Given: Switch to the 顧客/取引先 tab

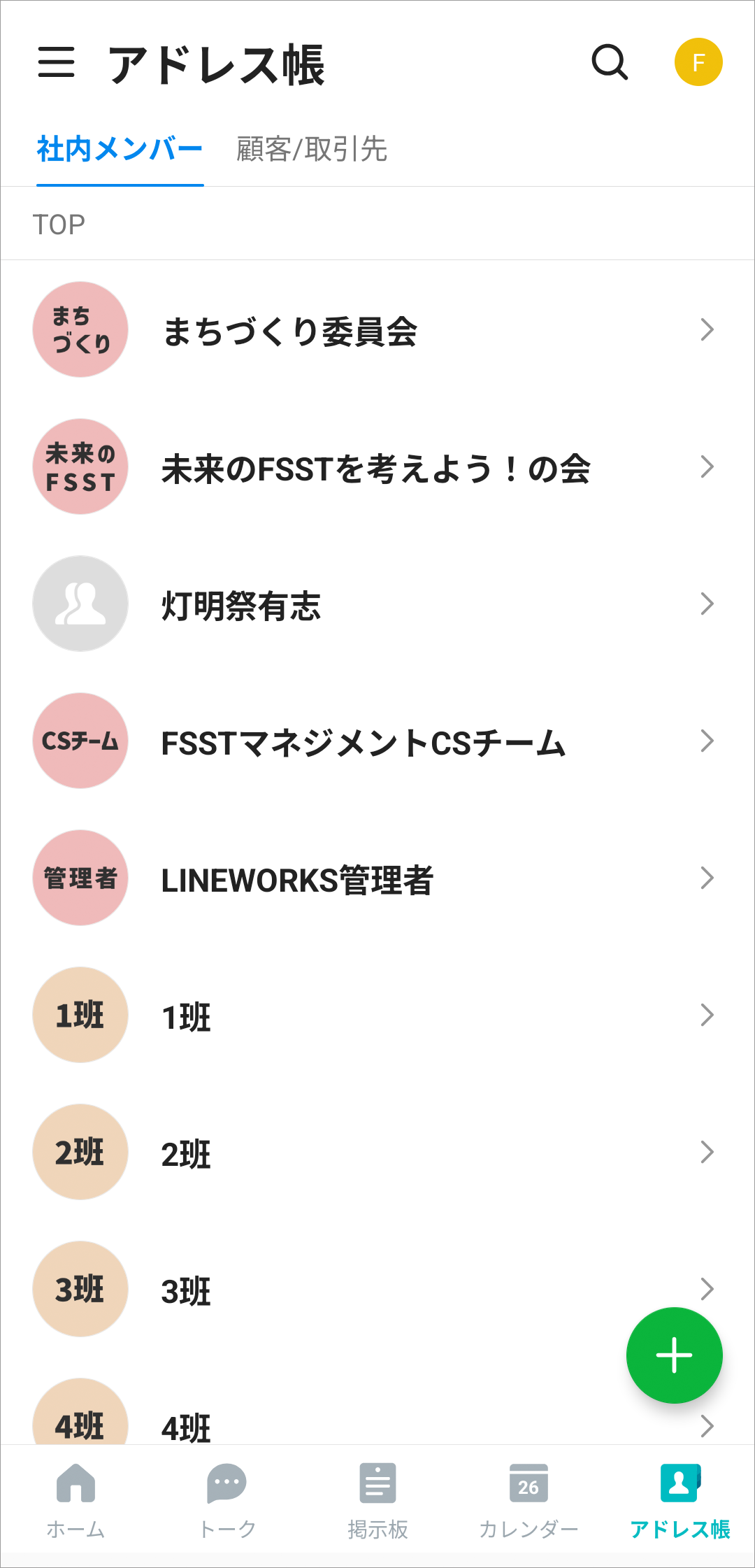Looking at the screenshot, I should [x=312, y=149].
